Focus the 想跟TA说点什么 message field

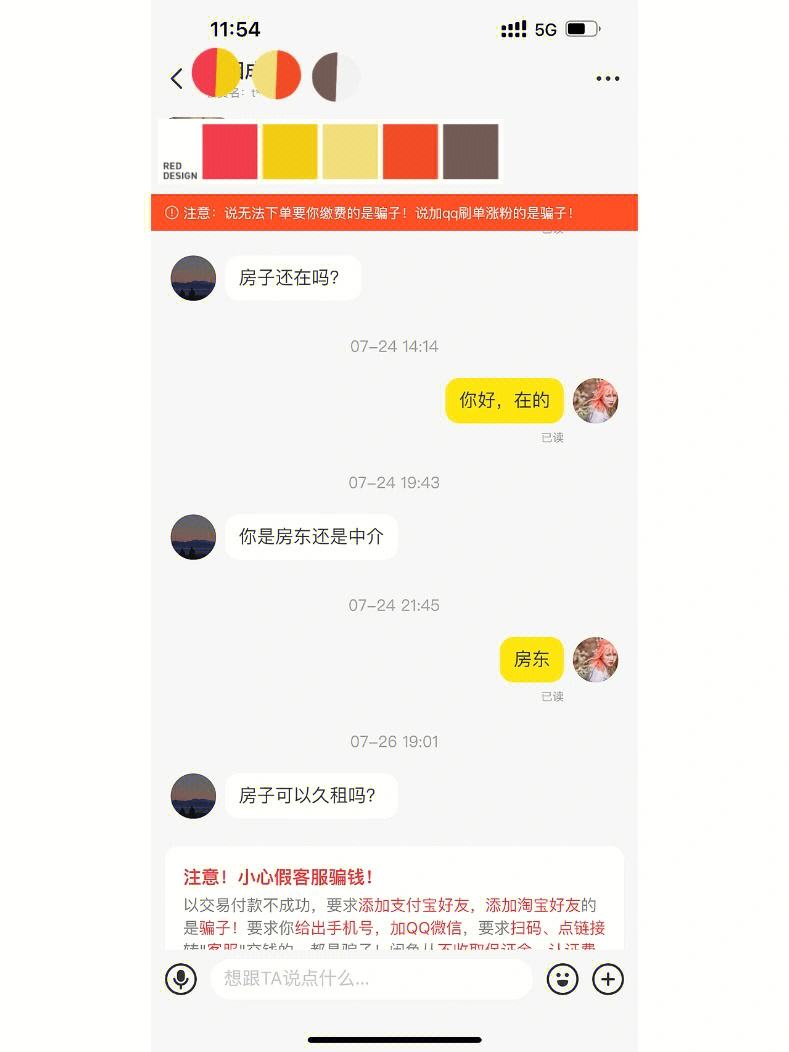tap(370, 979)
